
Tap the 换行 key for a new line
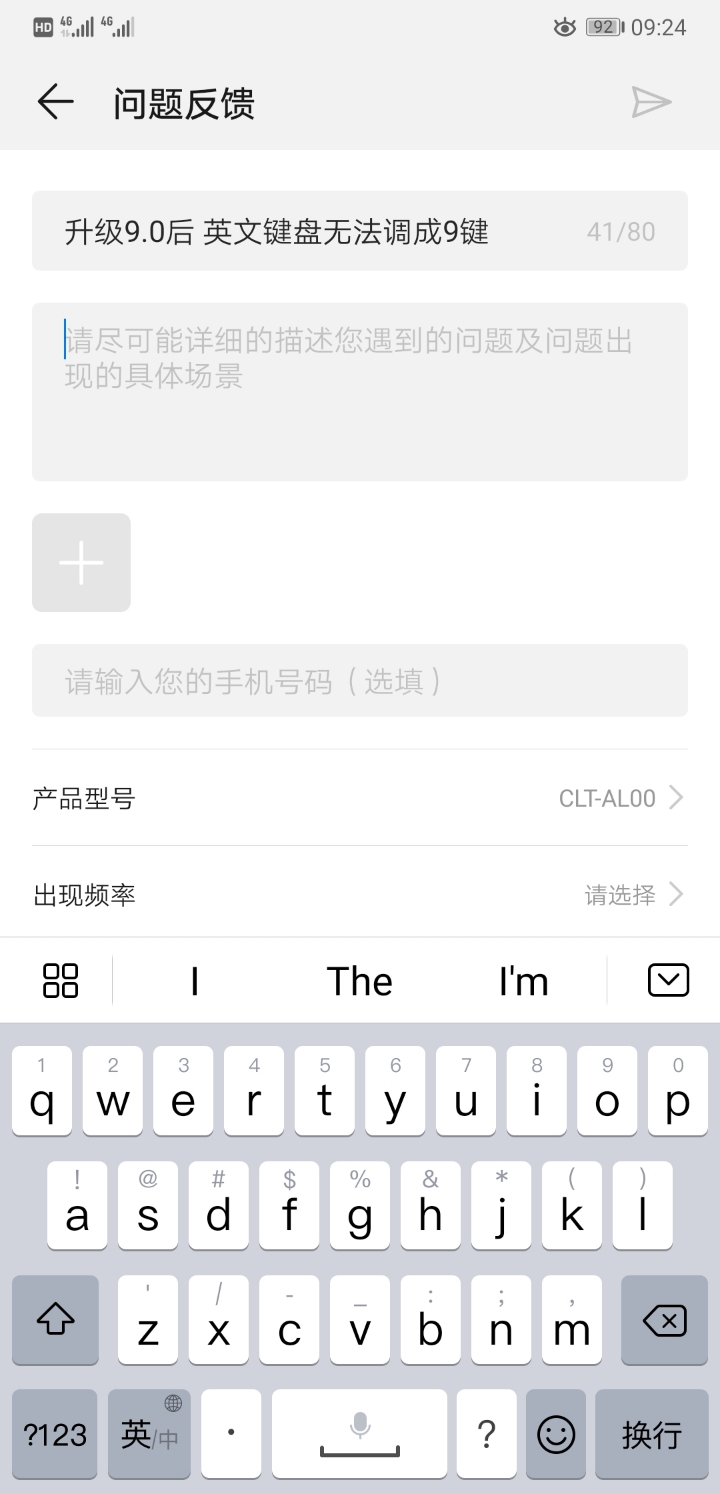[652, 1435]
